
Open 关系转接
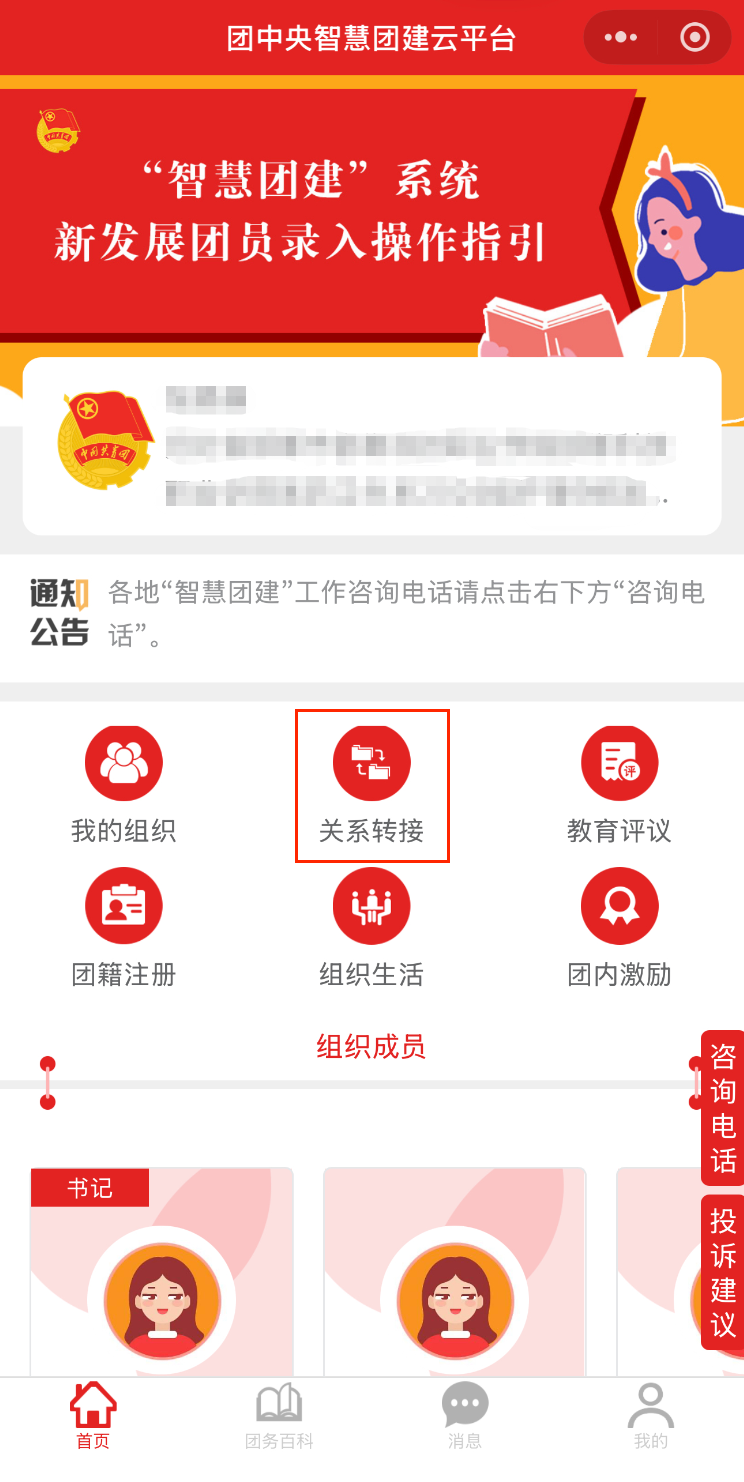point(372,786)
